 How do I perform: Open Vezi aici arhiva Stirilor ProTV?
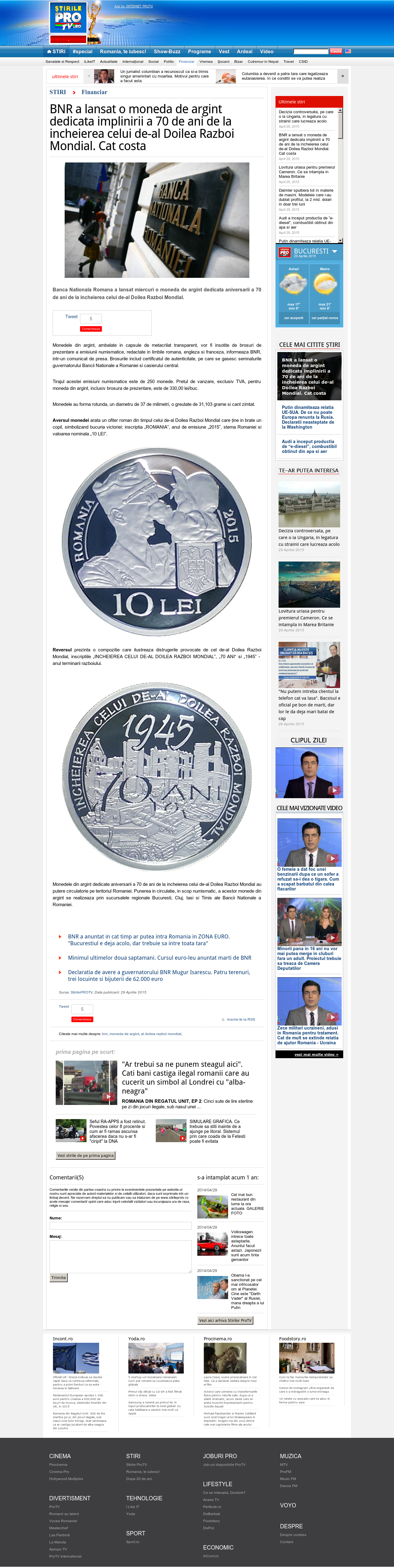(x=225, y=1320)
